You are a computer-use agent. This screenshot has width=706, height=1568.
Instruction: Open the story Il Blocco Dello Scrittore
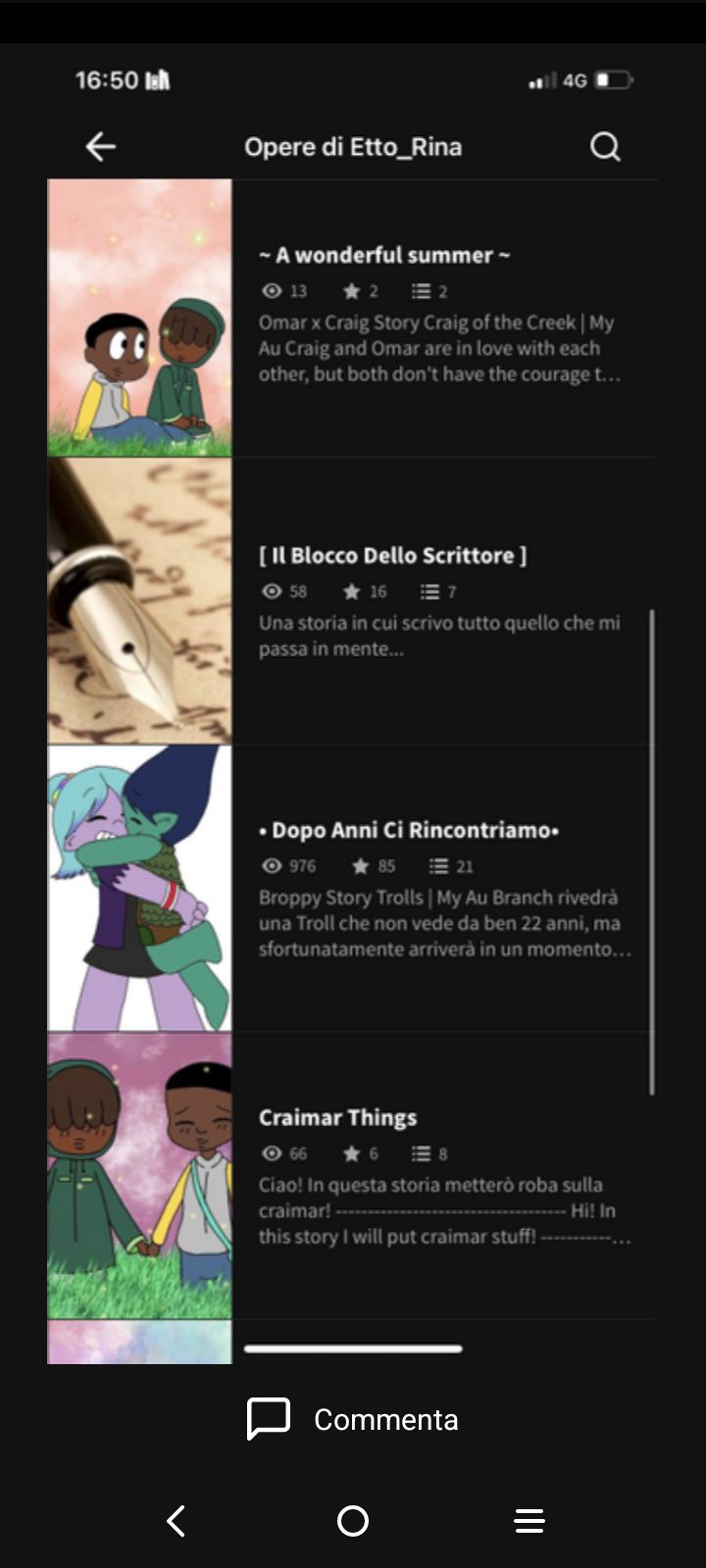point(392,556)
